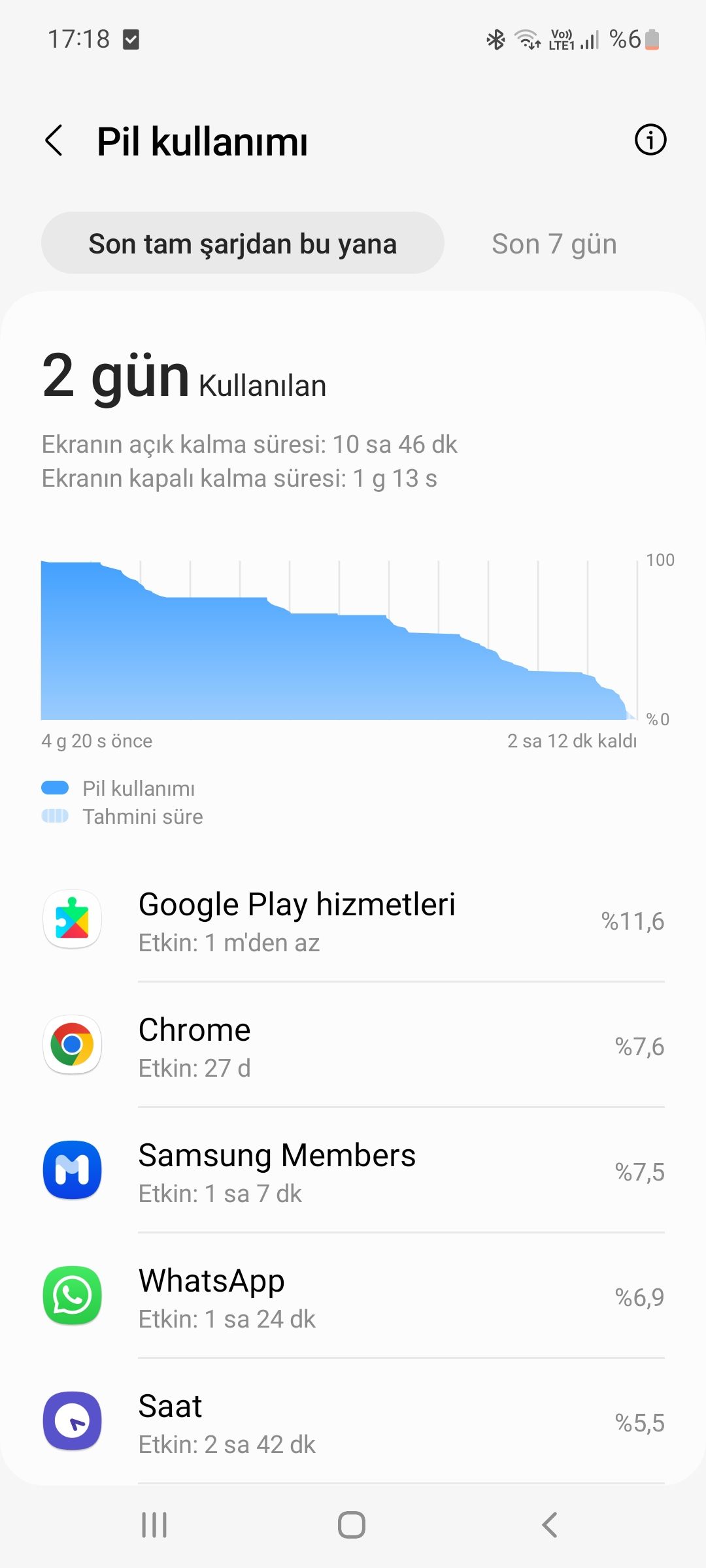Viewport: 706px width, 1568px height.
Task: Open WhatsApp battery usage details
Action: pos(353,1297)
